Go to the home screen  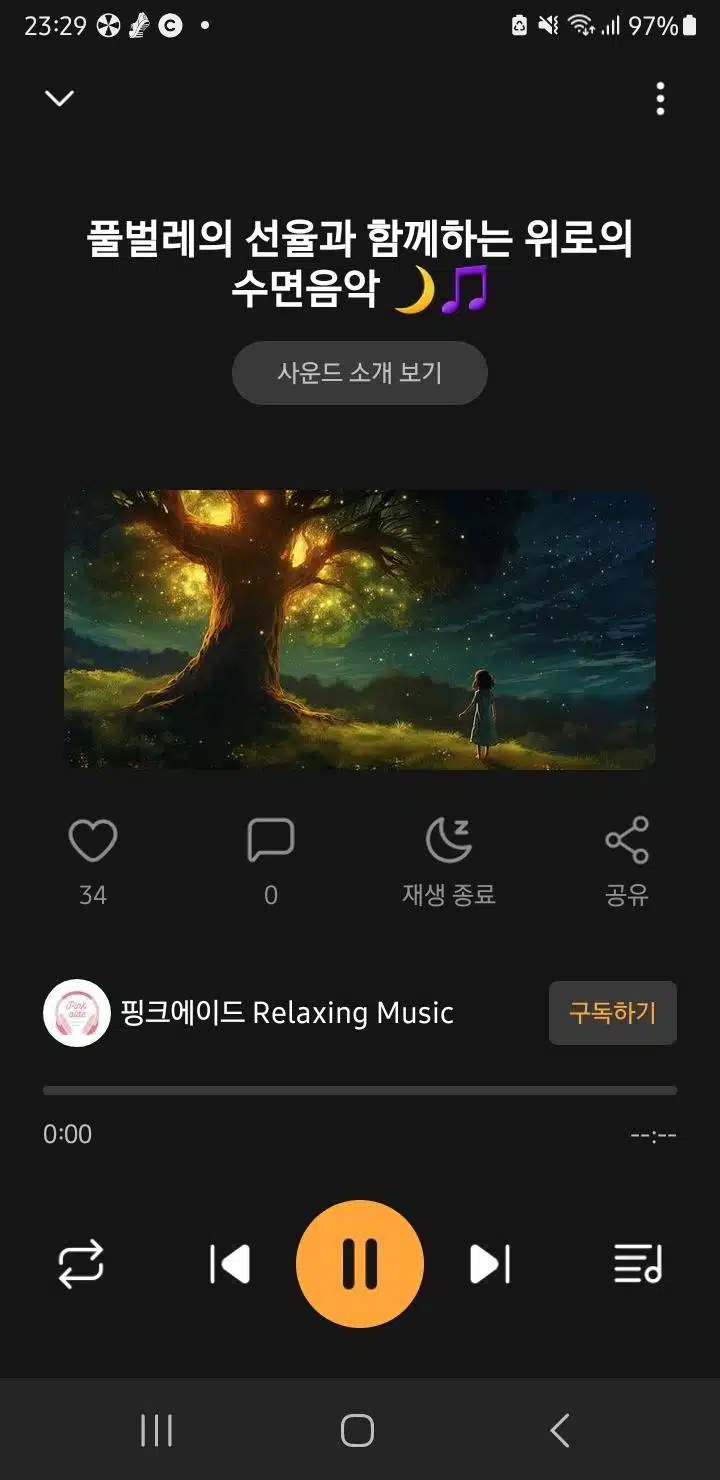click(358, 1430)
